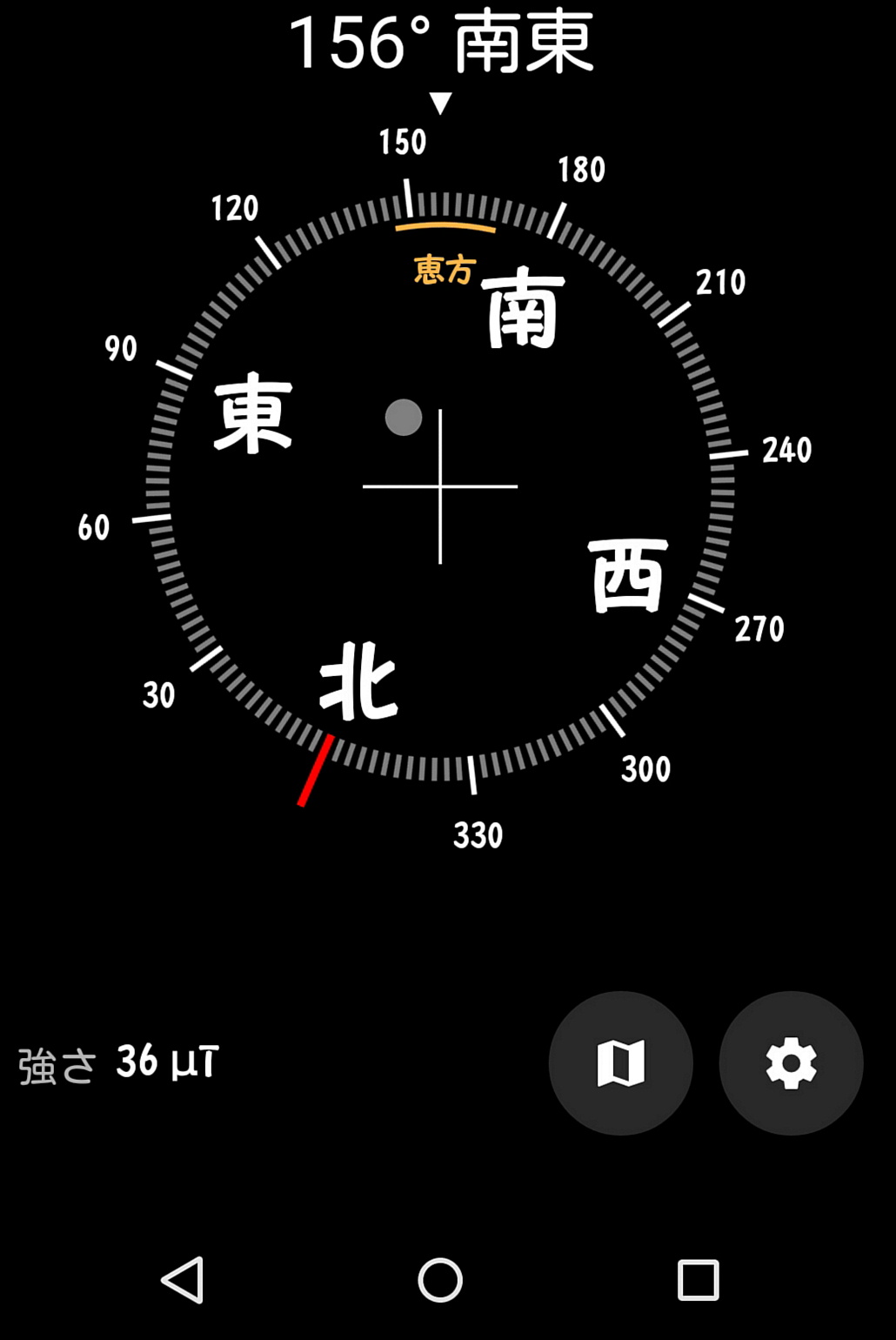
Task: Tap the 強さ 36 μT strength reading
Action: (x=117, y=1062)
